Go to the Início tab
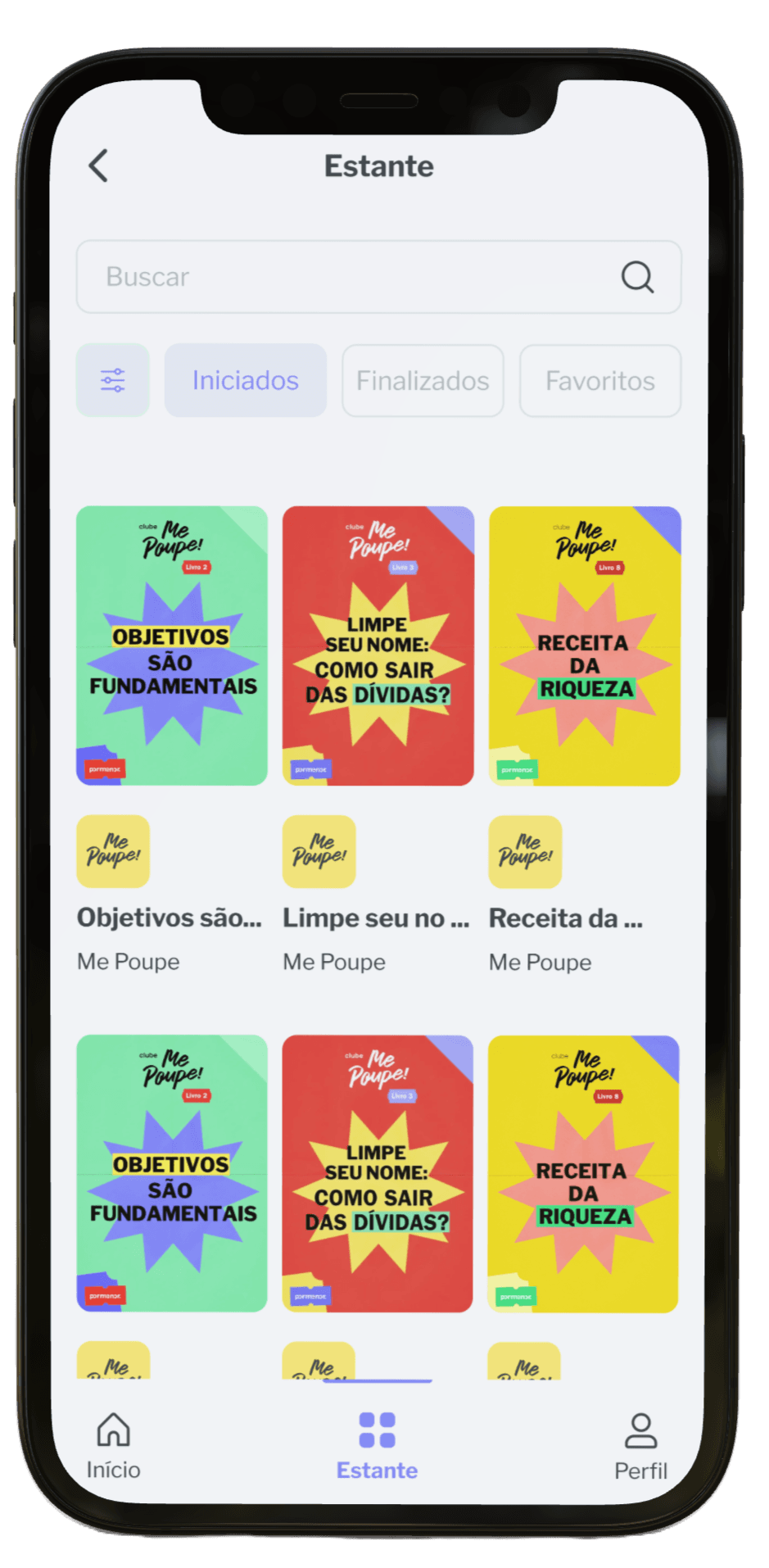The width and height of the screenshot is (769, 1568). tap(113, 1446)
